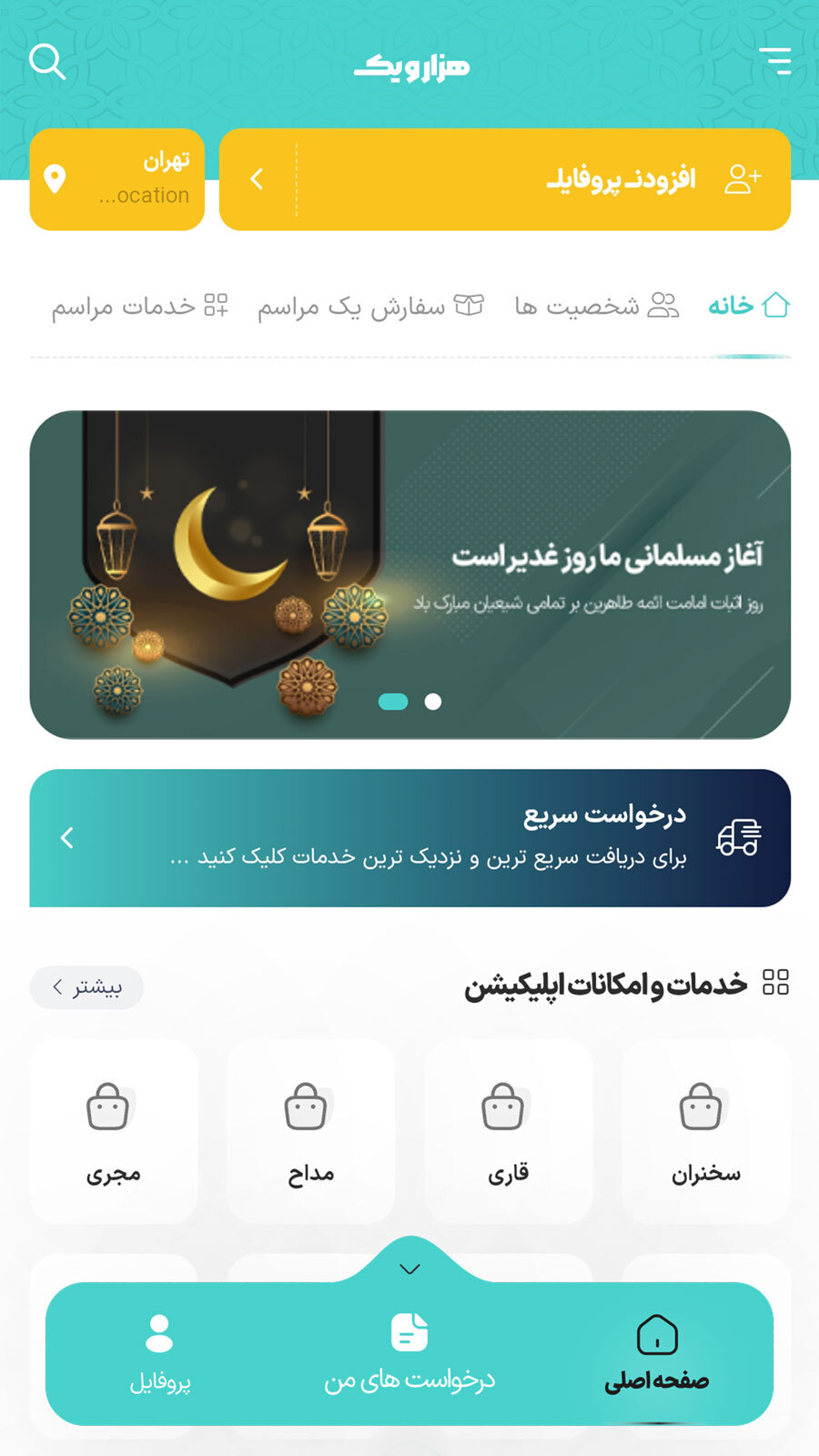Open the hamburger menu
This screenshot has width=819, height=1456.
[774, 61]
